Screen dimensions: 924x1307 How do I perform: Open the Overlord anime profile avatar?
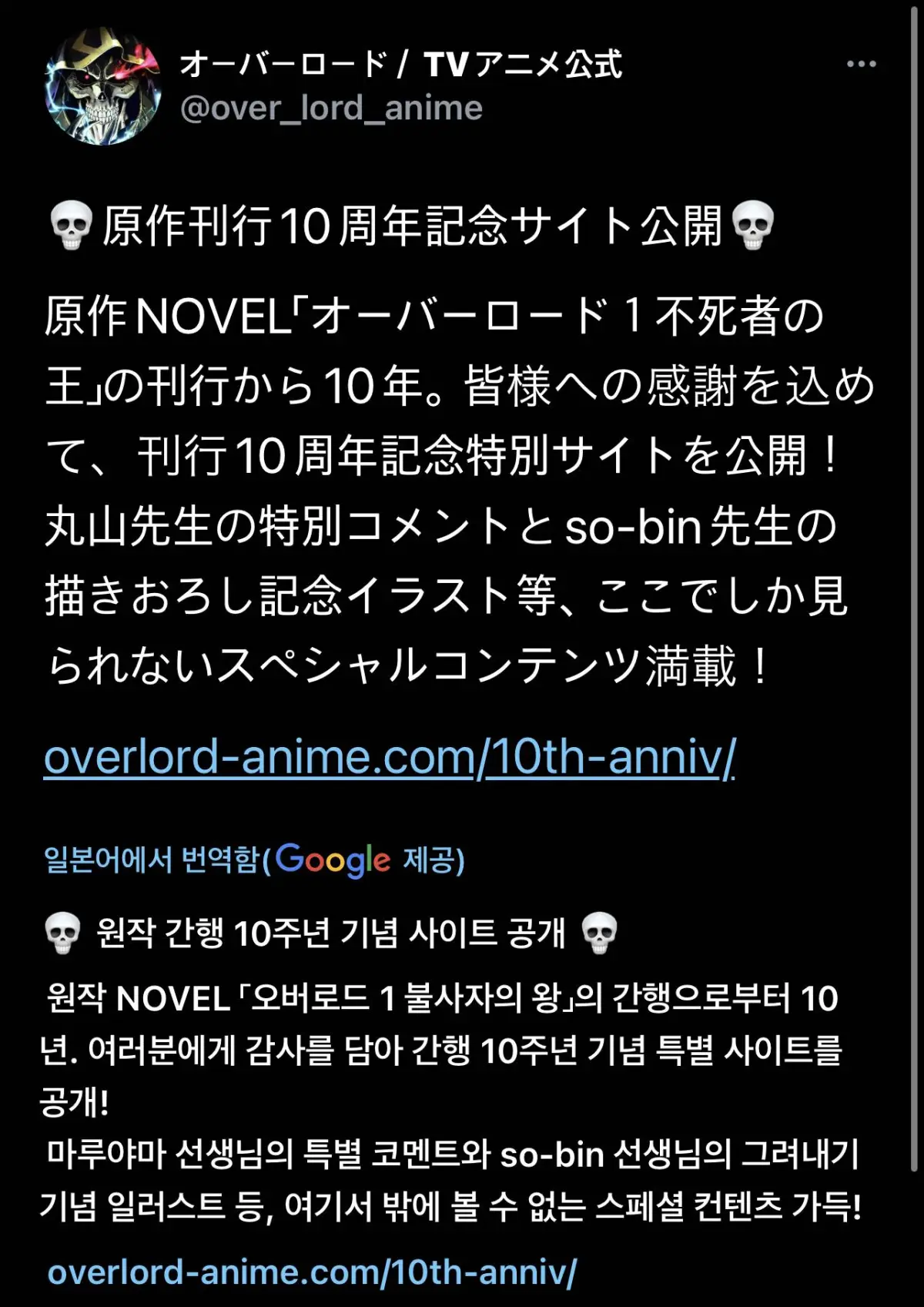coord(103,86)
